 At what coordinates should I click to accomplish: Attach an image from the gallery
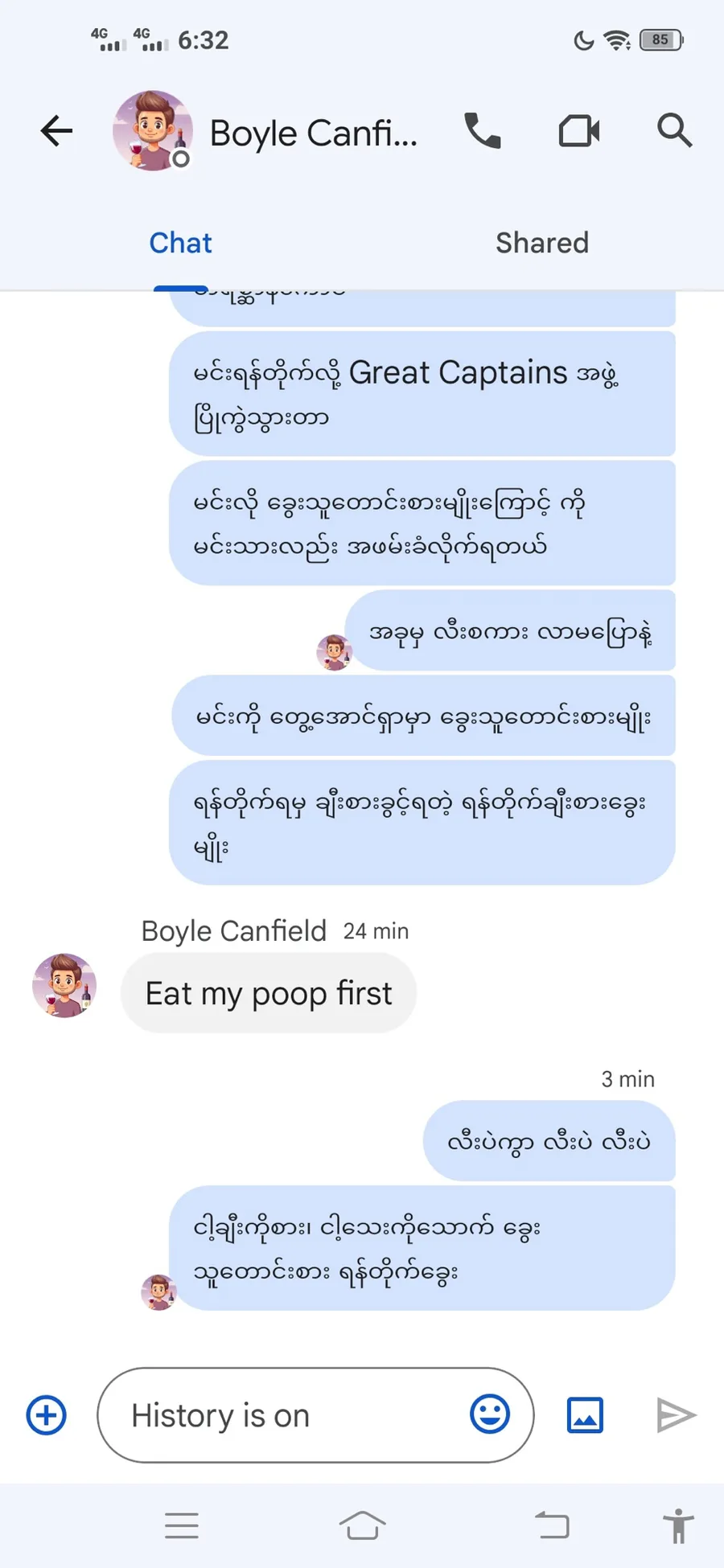point(585,1415)
